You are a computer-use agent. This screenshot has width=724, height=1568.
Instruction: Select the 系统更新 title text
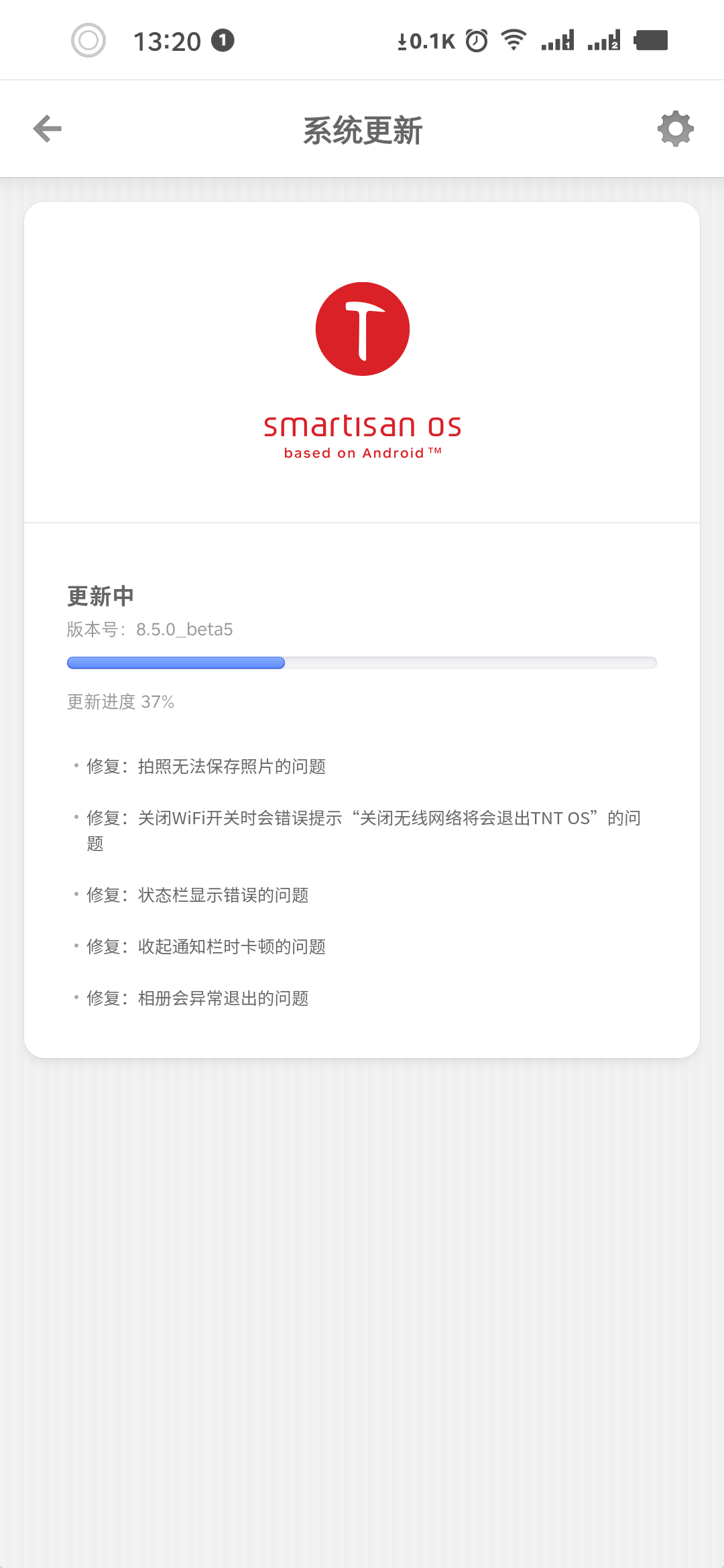pos(362,129)
